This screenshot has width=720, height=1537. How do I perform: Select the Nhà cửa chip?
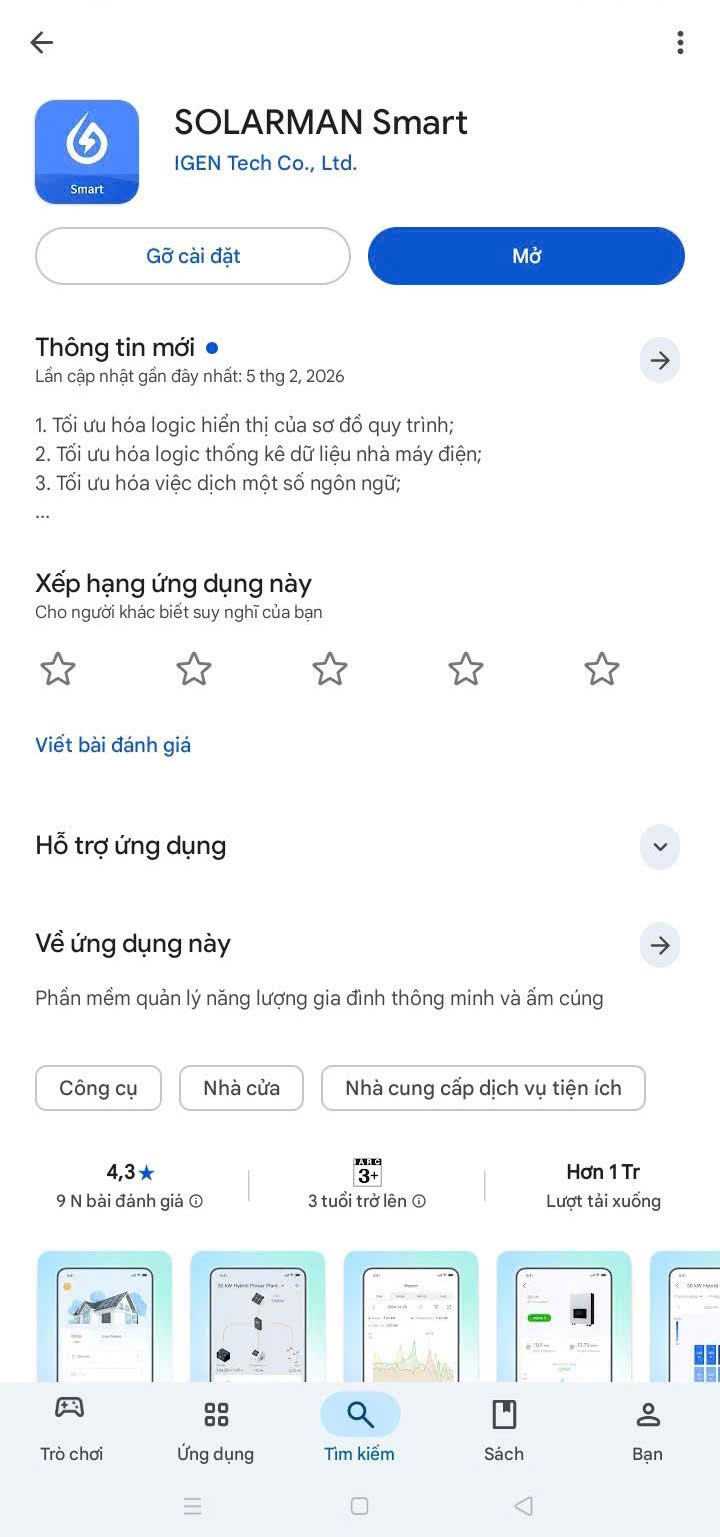coord(241,1088)
